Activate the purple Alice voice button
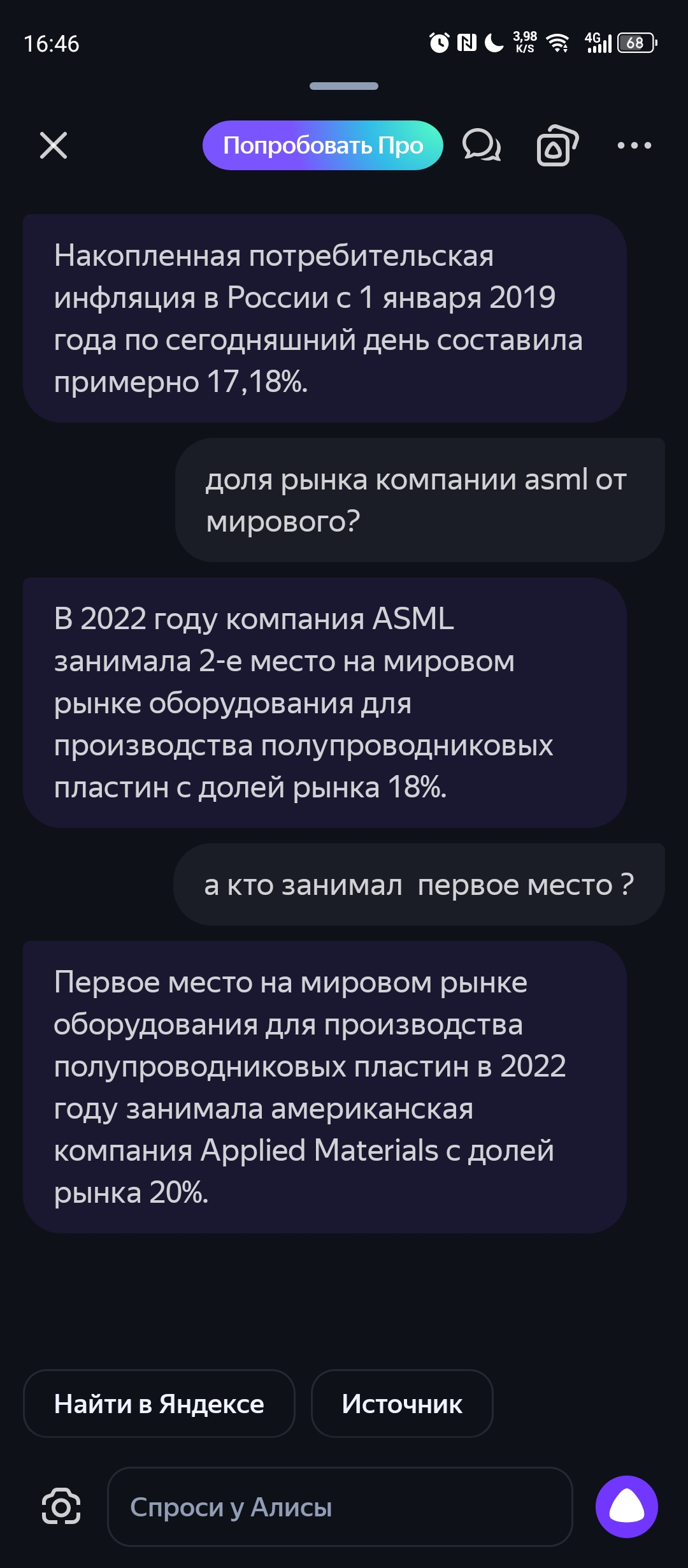This screenshot has height=1568, width=688. (627, 1507)
